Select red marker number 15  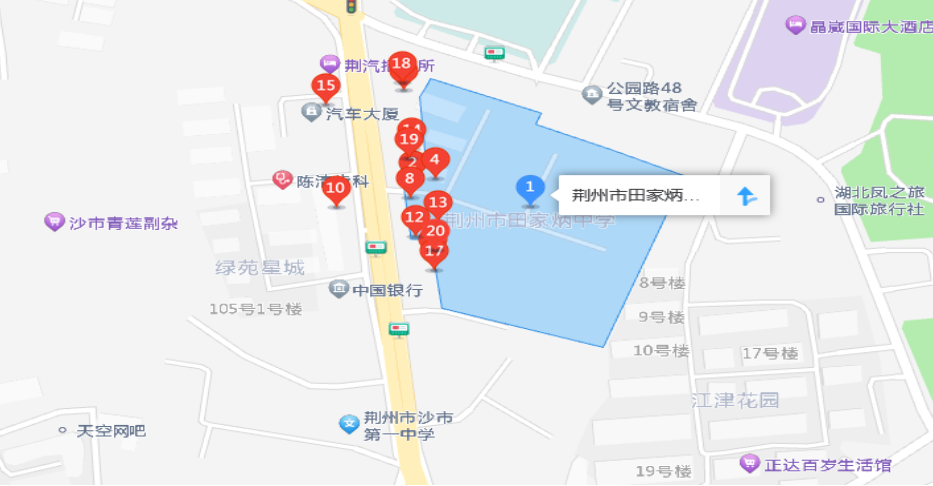click(x=325, y=86)
